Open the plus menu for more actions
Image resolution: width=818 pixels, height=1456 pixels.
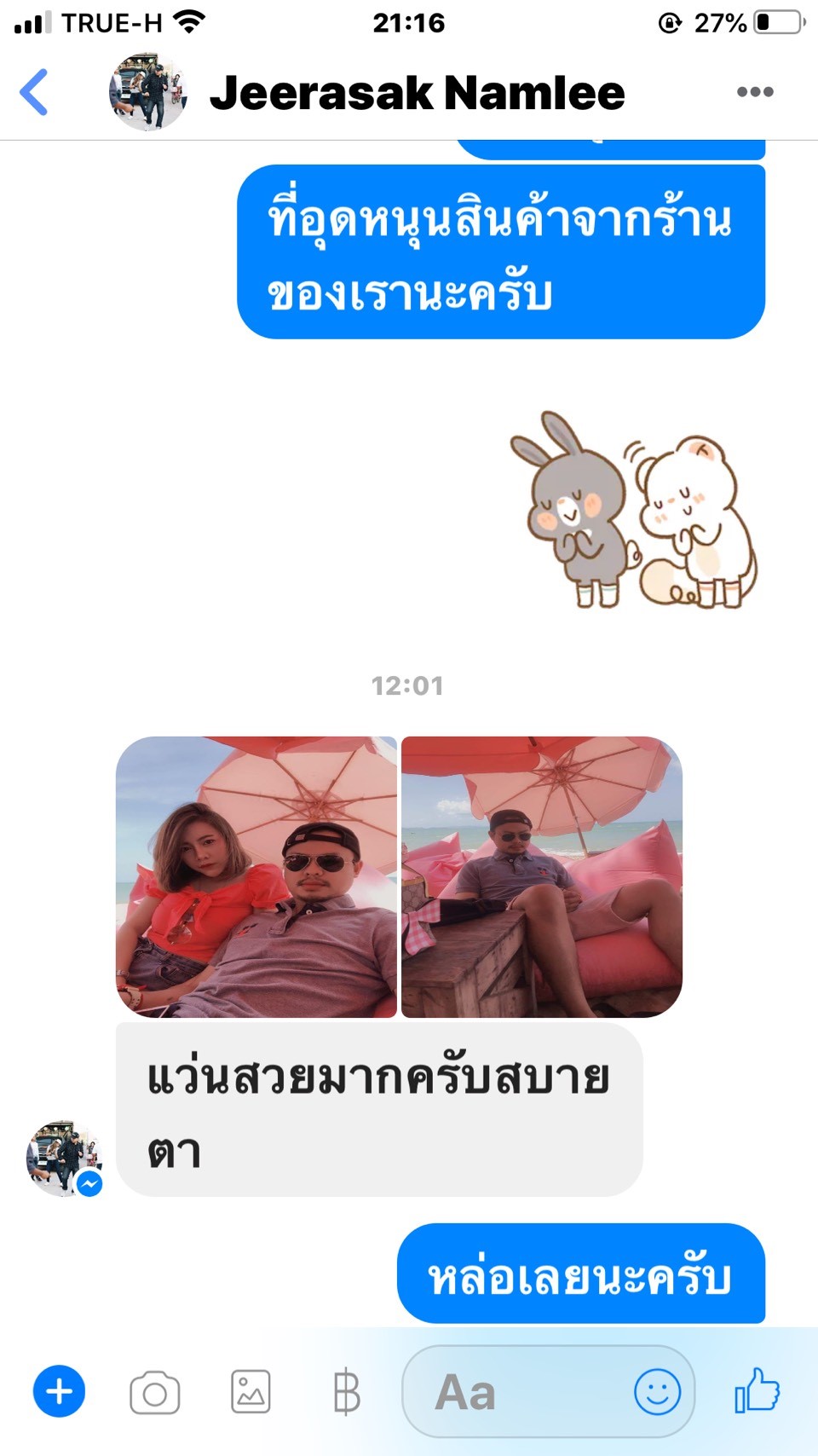coord(59,1391)
